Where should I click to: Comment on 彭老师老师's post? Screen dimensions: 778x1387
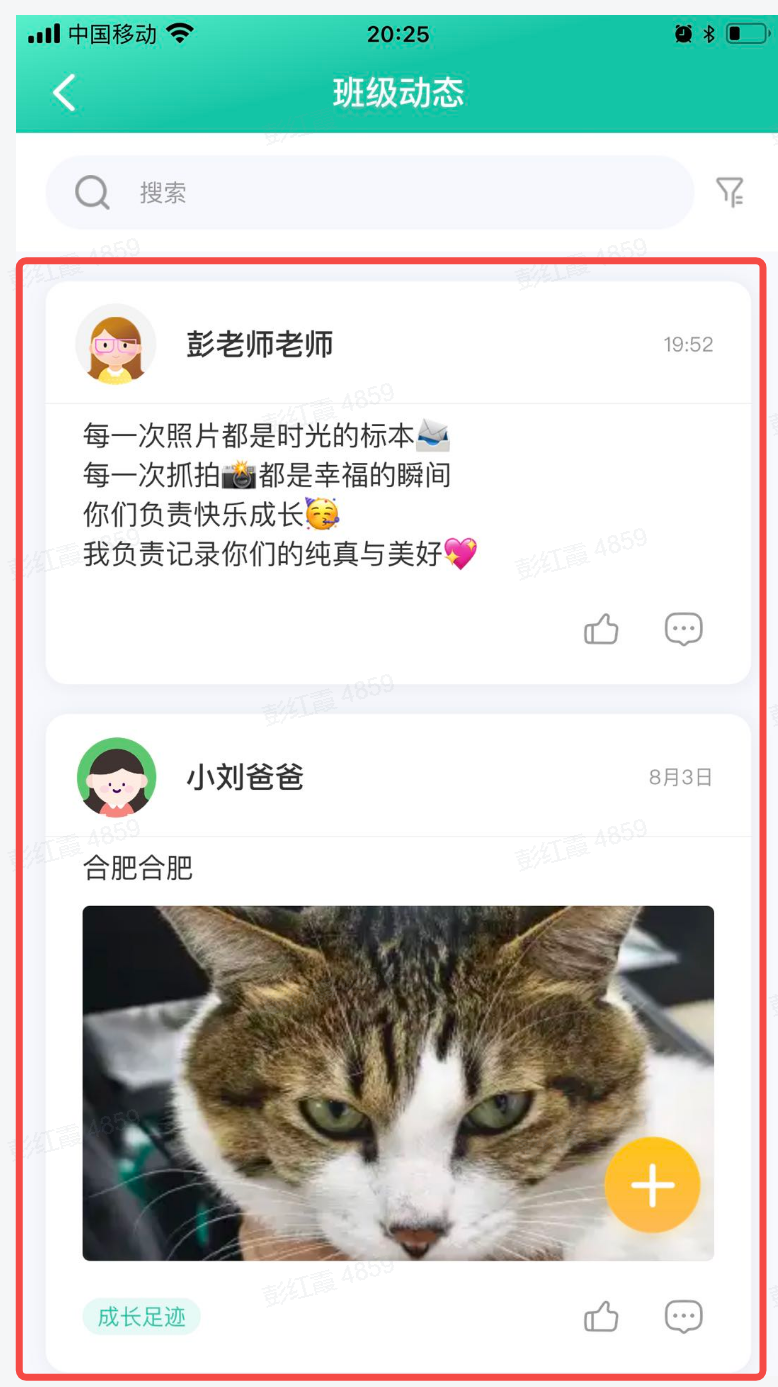[684, 629]
